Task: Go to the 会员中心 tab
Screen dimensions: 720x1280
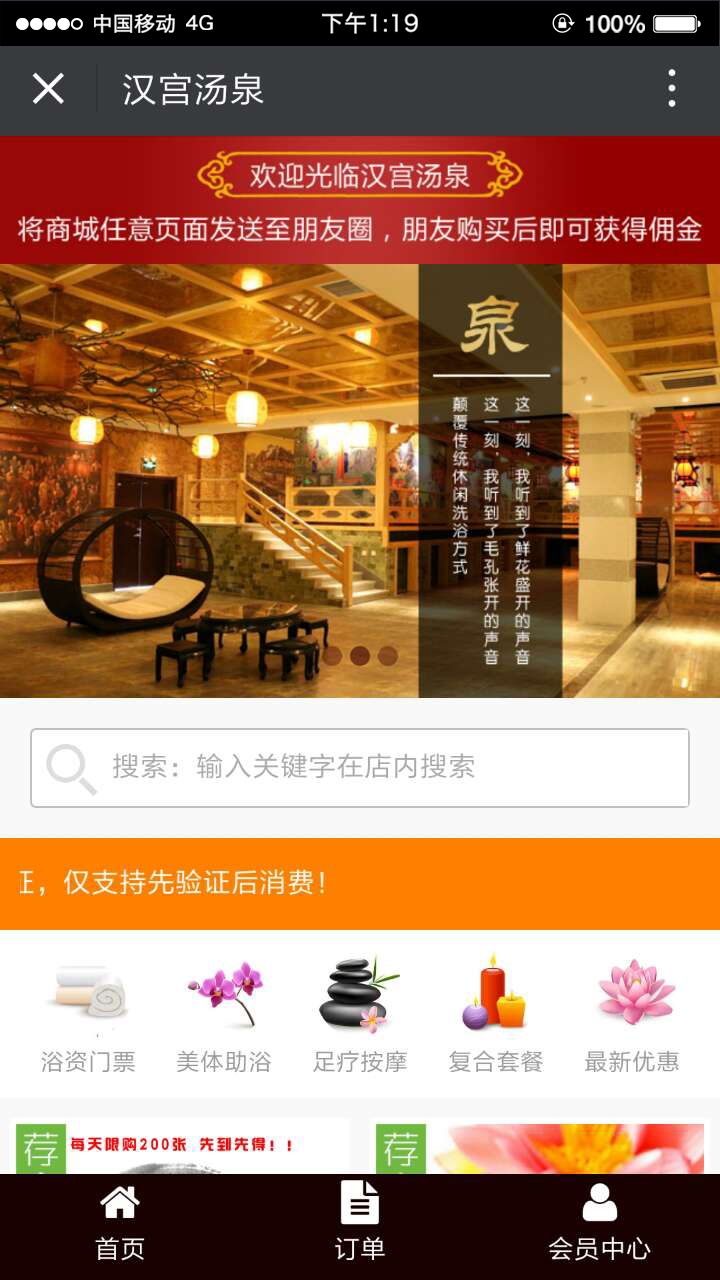Action: click(x=600, y=1222)
